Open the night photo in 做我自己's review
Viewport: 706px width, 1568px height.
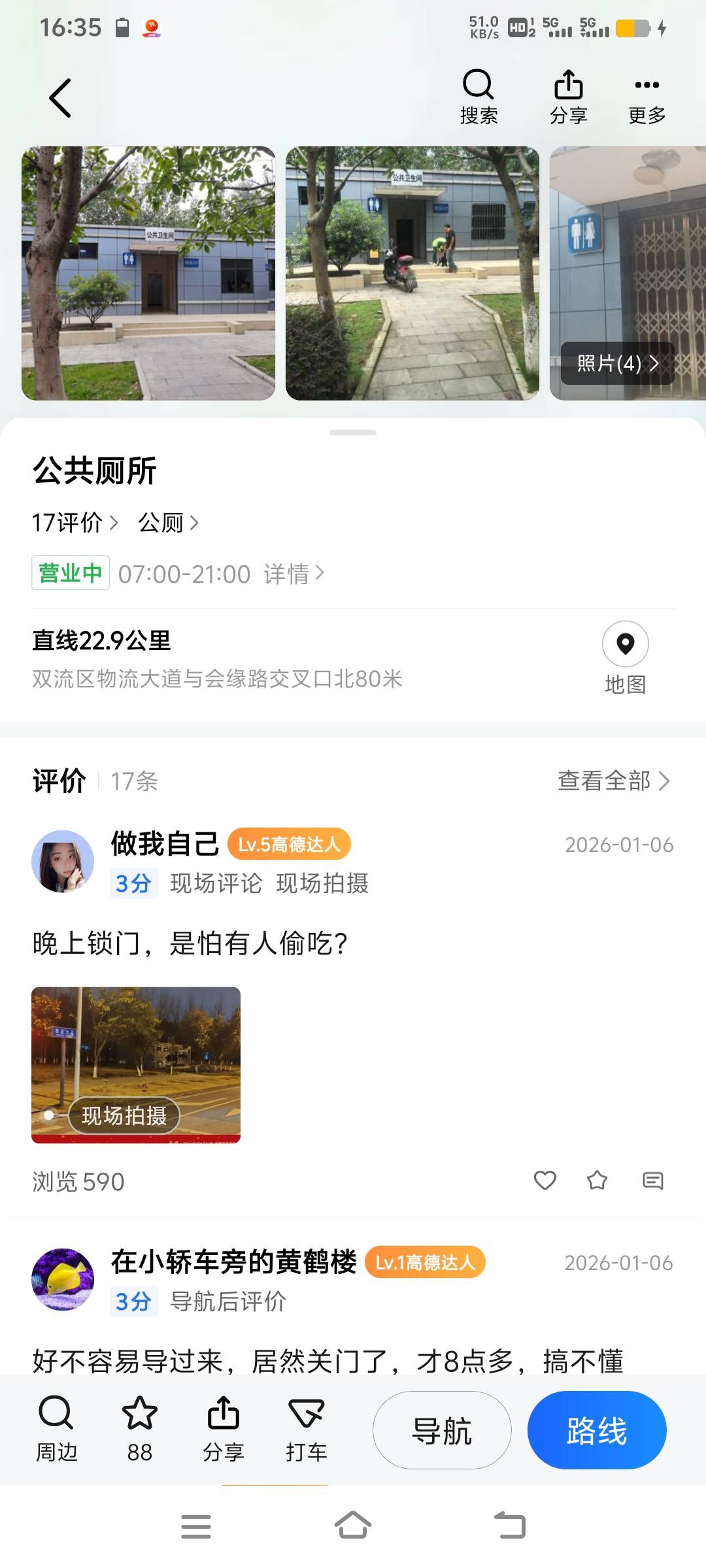tap(136, 1065)
